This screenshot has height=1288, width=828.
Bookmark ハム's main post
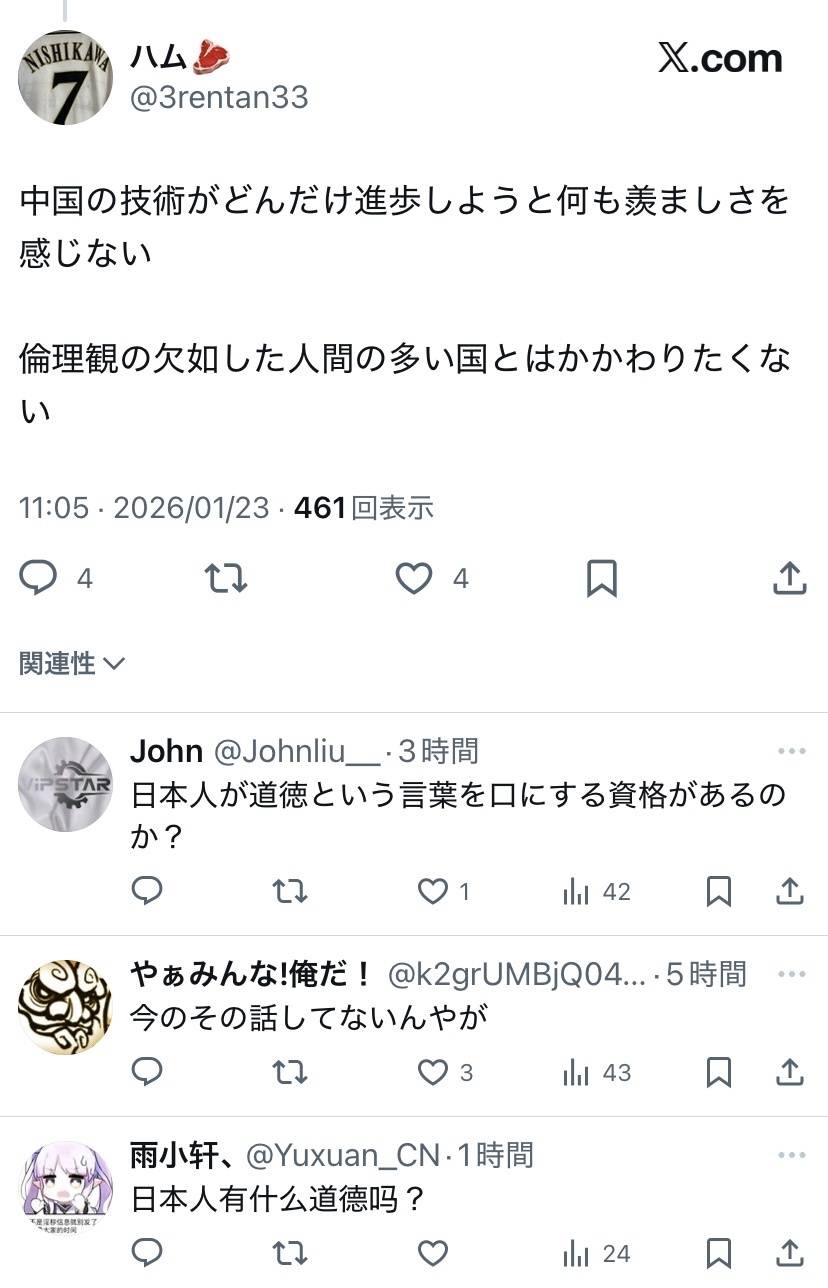click(601, 578)
